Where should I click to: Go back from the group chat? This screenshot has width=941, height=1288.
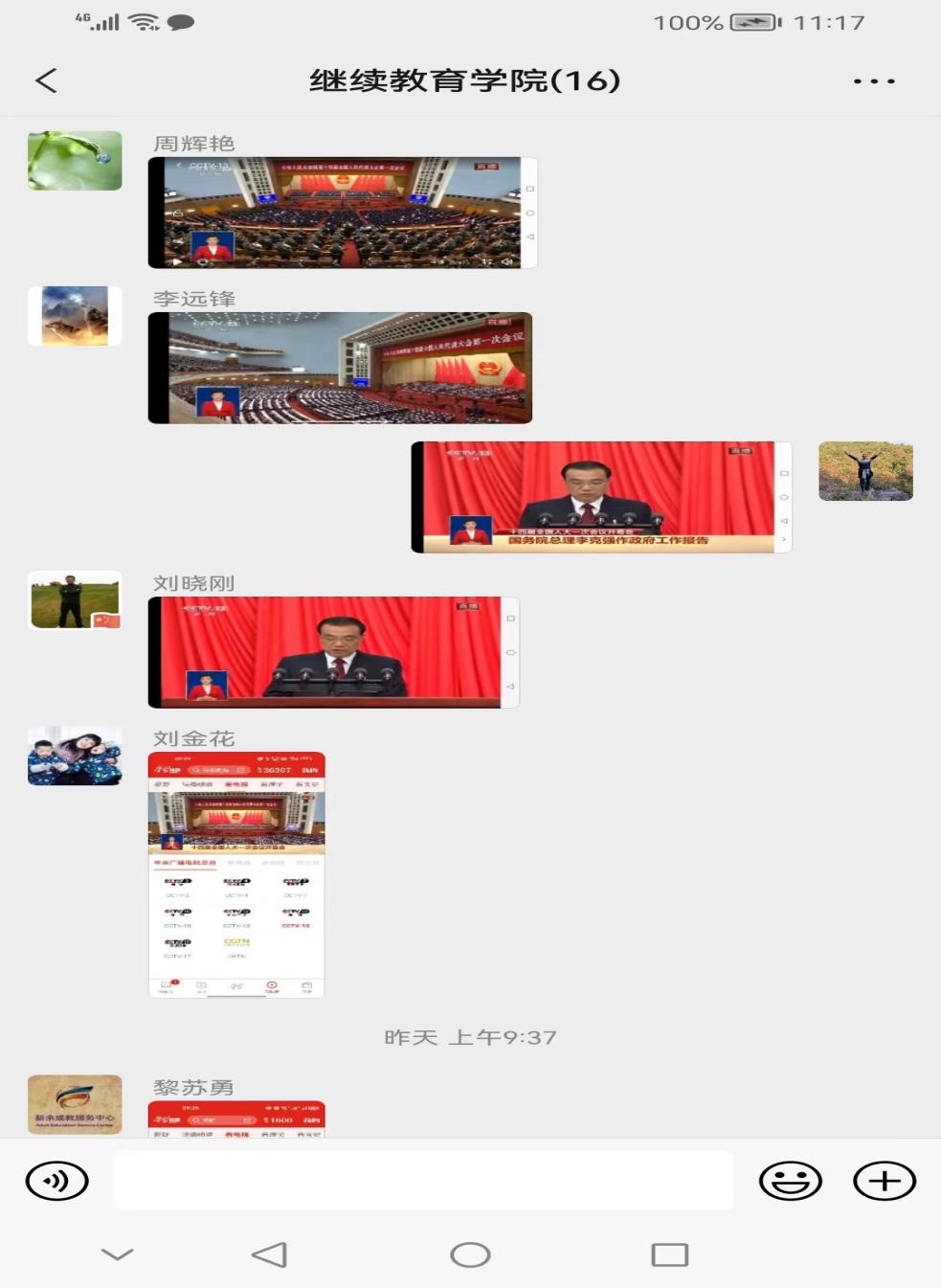tap(46, 80)
